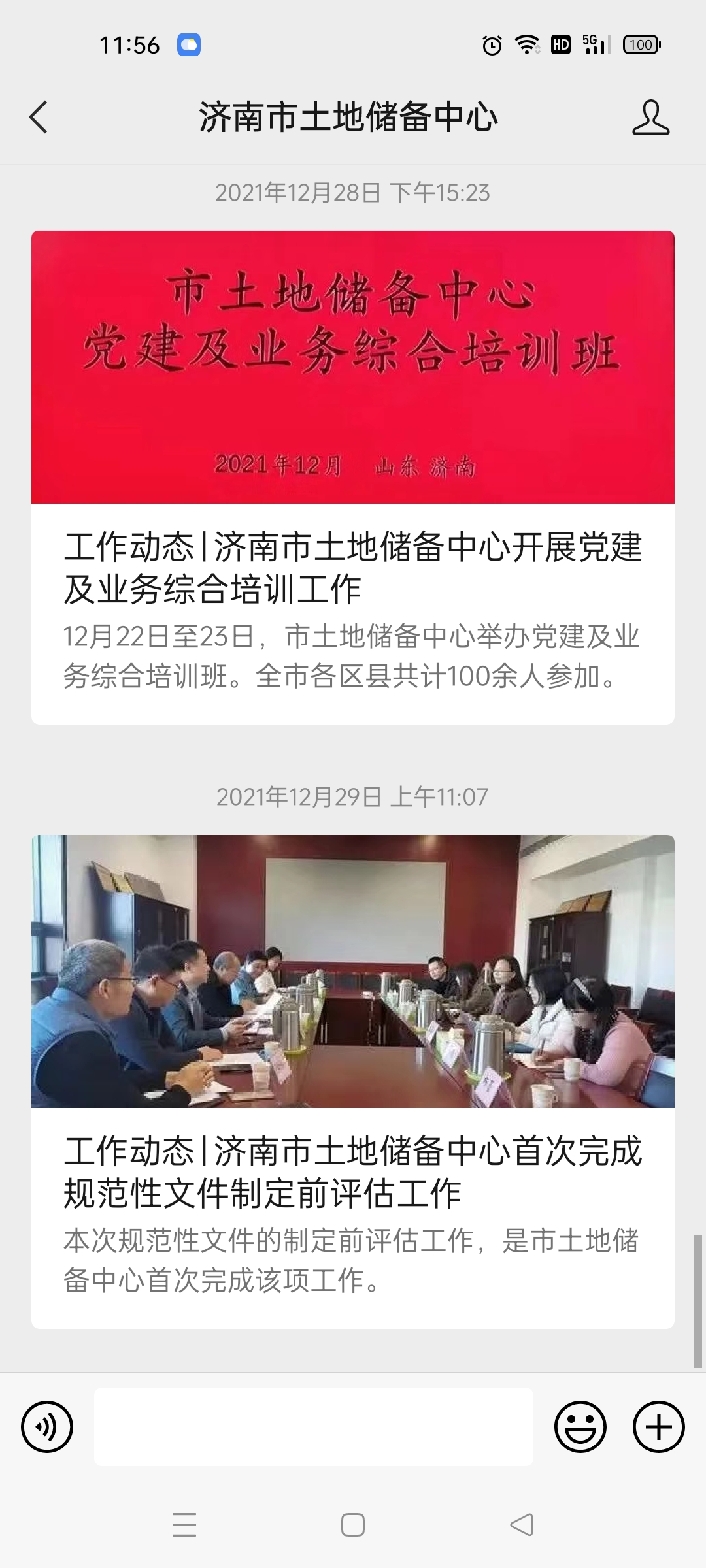
Task: Open system recent apps menu
Action: tap(184, 1525)
